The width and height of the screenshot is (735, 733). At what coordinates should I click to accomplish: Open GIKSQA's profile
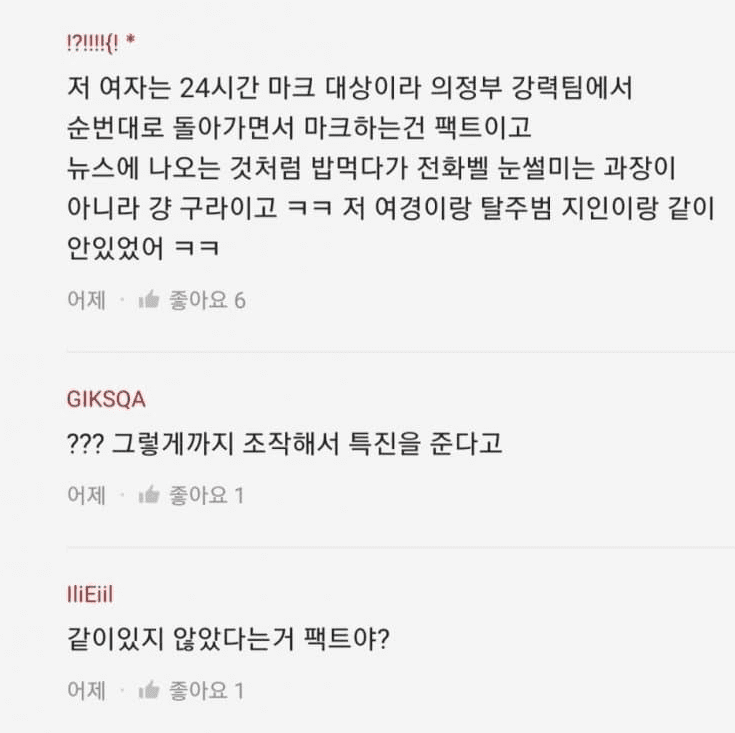[x=105, y=399]
